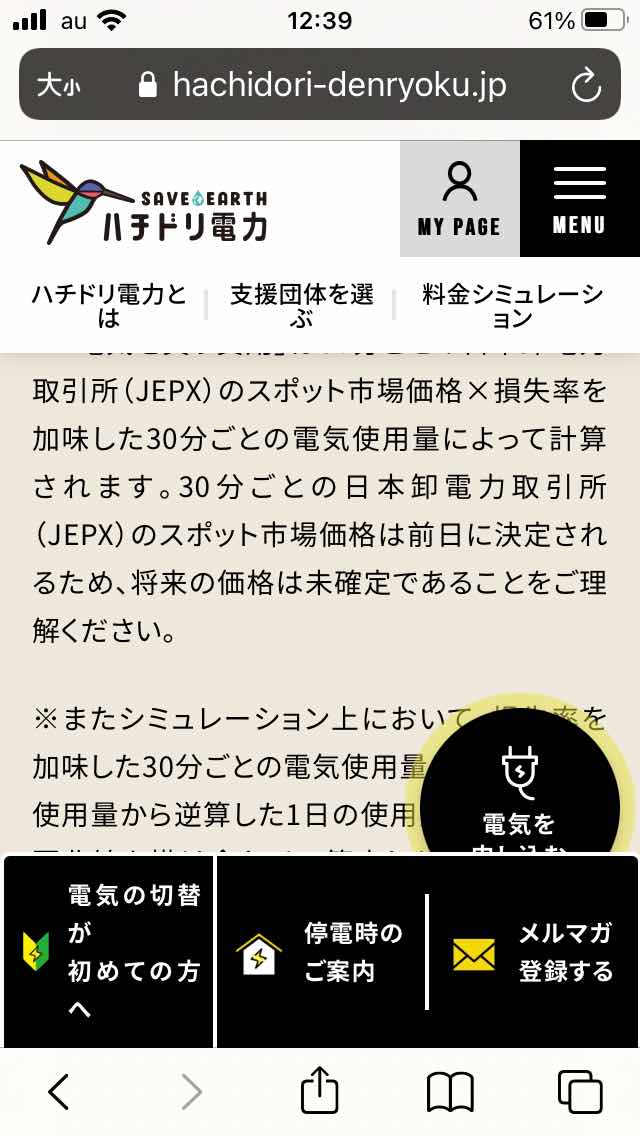Tap the 電気を申し込む floating button

(x=520, y=790)
